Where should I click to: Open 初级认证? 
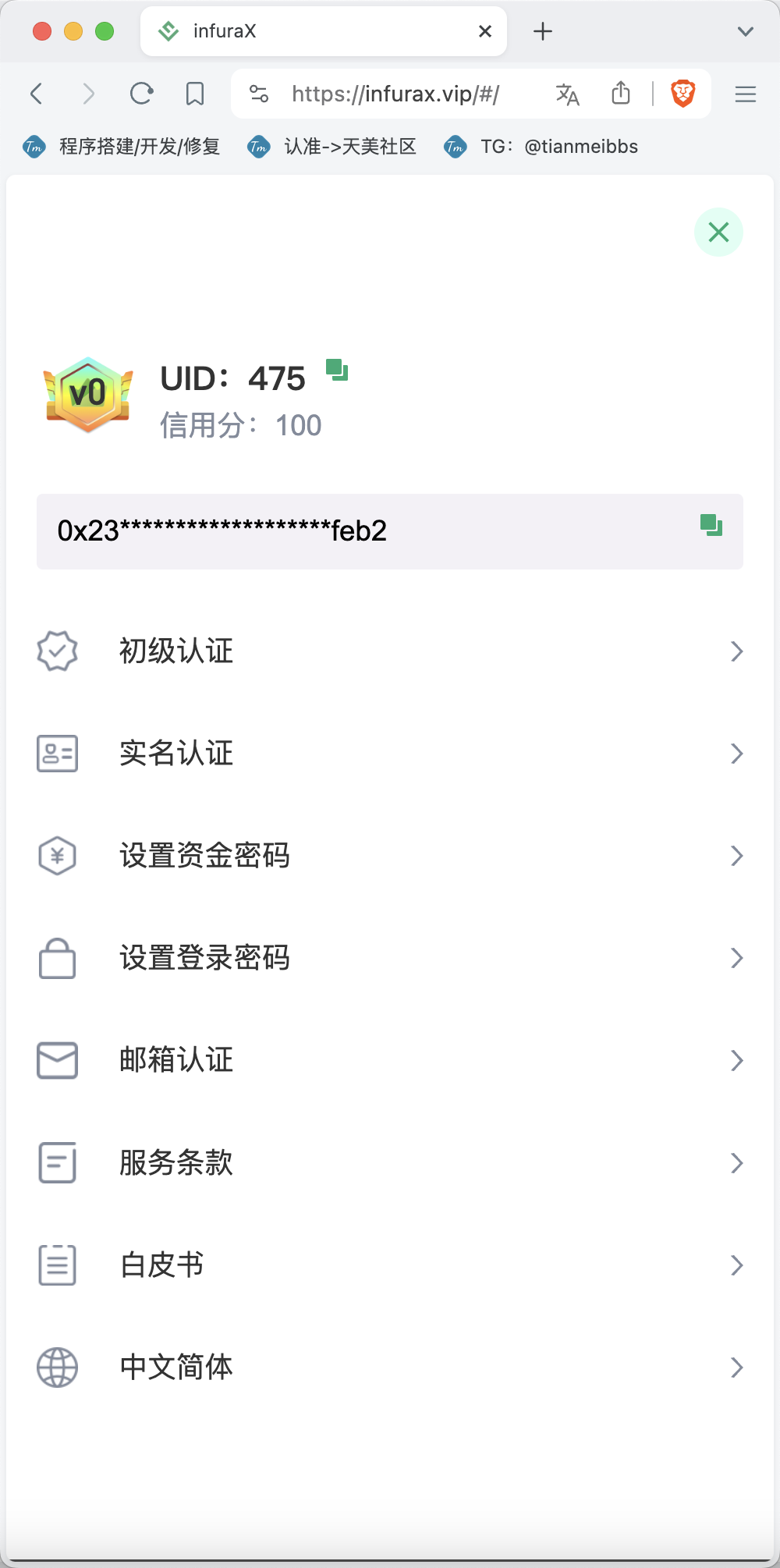click(390, 651)
